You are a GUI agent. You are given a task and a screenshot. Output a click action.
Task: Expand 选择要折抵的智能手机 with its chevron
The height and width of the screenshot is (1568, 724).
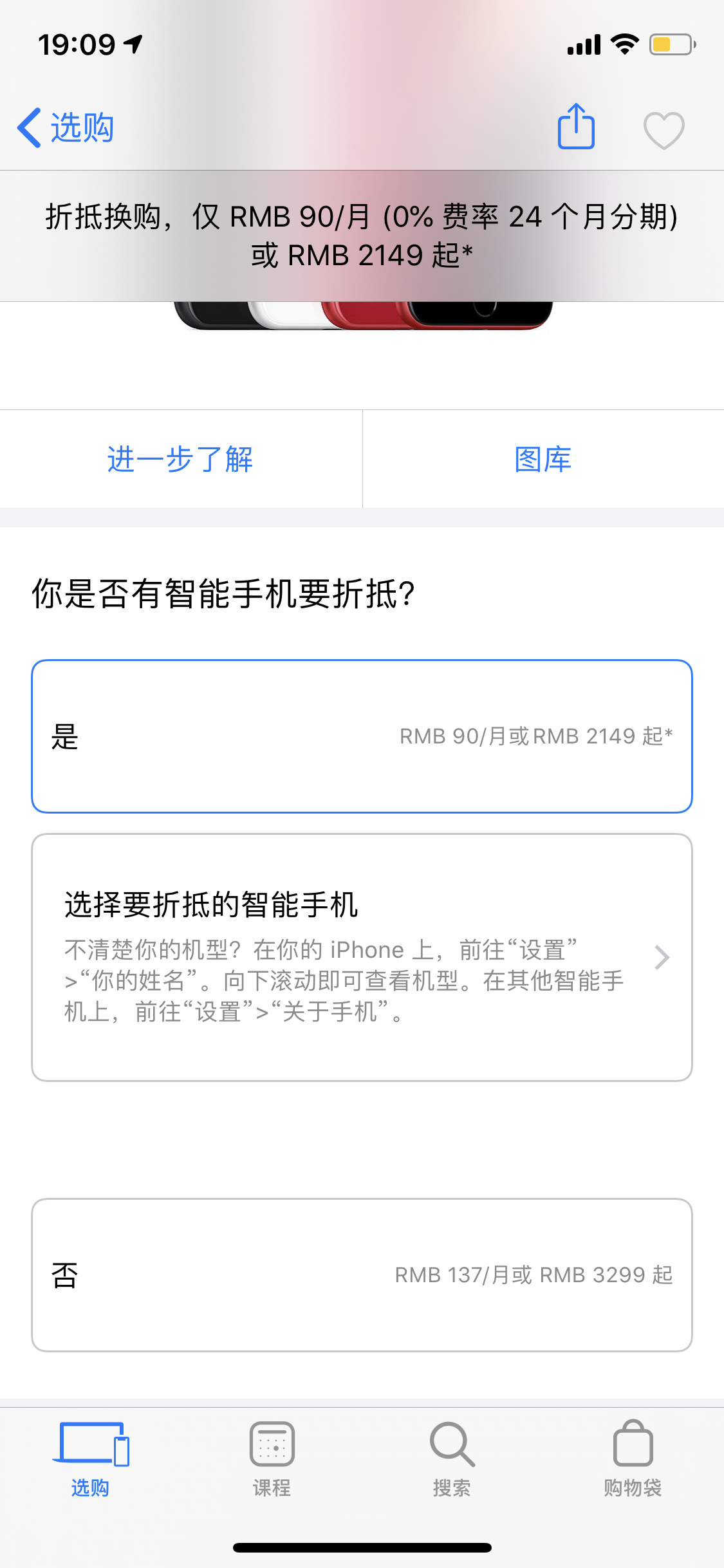click(662, 958)
